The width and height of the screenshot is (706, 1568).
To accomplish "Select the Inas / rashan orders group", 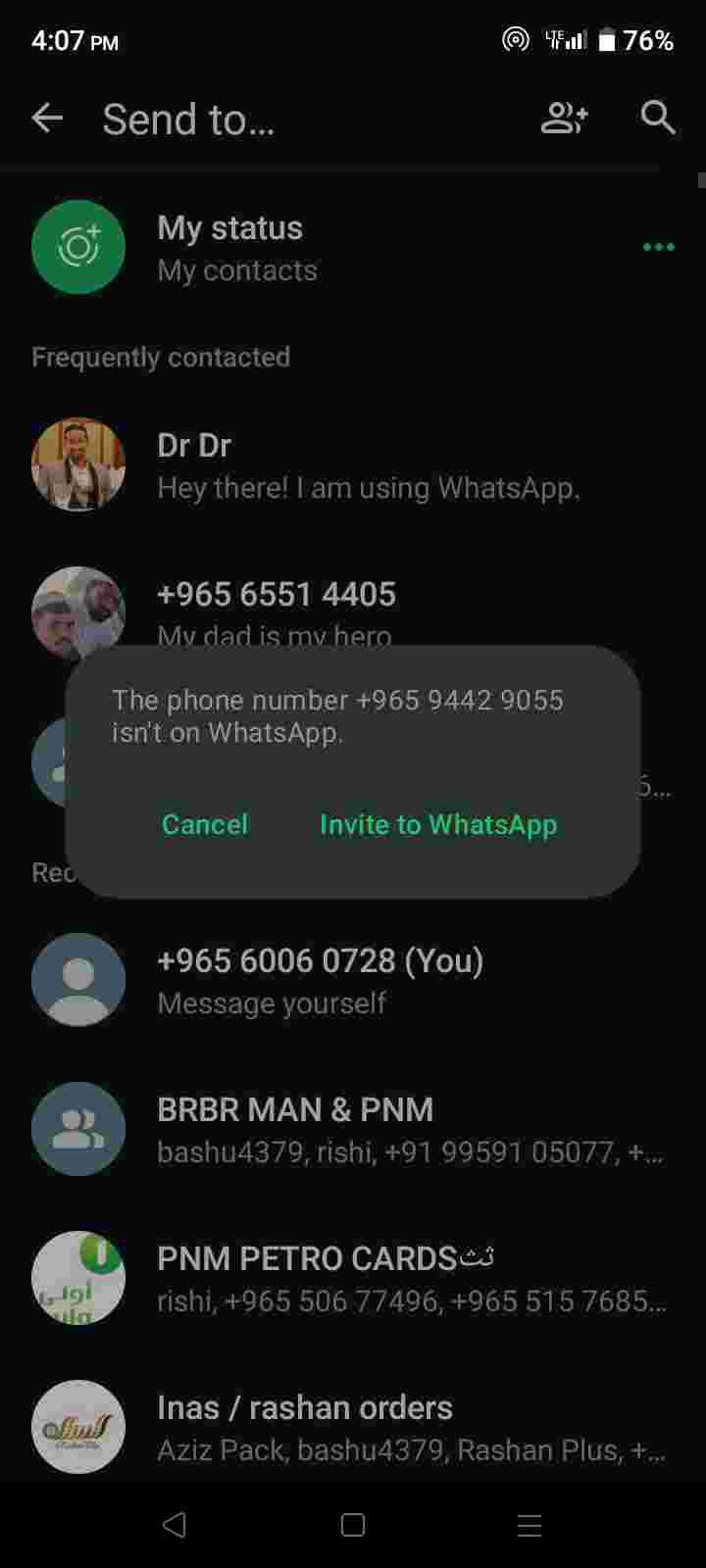I will (x=353, y=1427).
